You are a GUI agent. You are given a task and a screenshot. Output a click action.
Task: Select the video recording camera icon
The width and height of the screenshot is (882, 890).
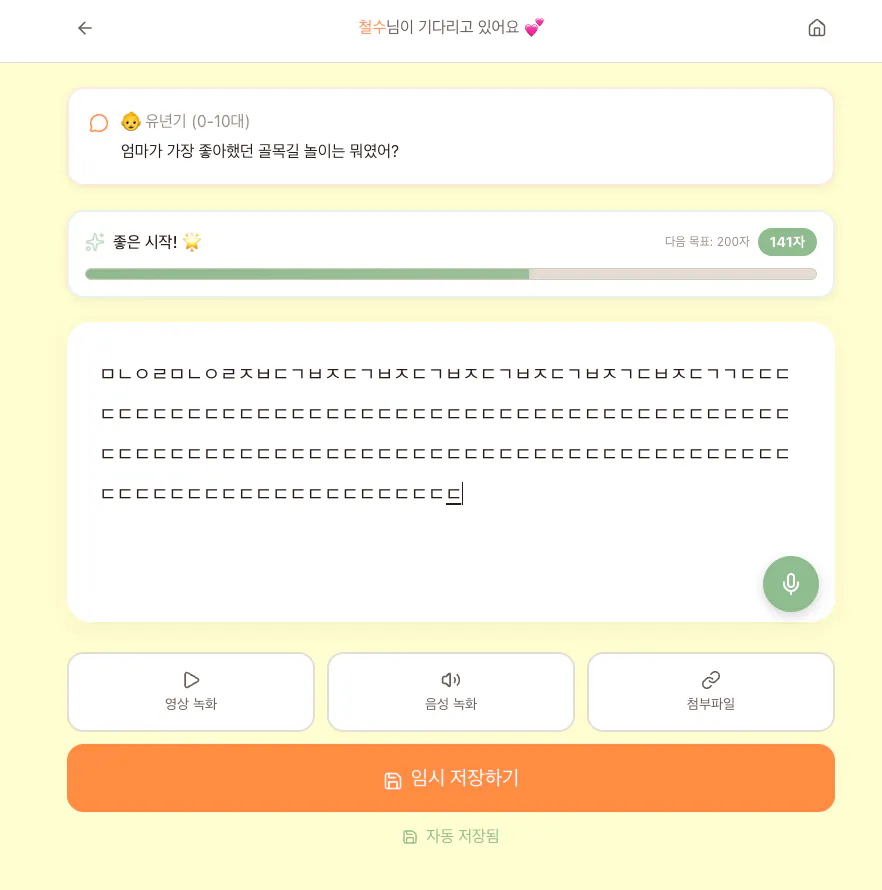[190, 679]
